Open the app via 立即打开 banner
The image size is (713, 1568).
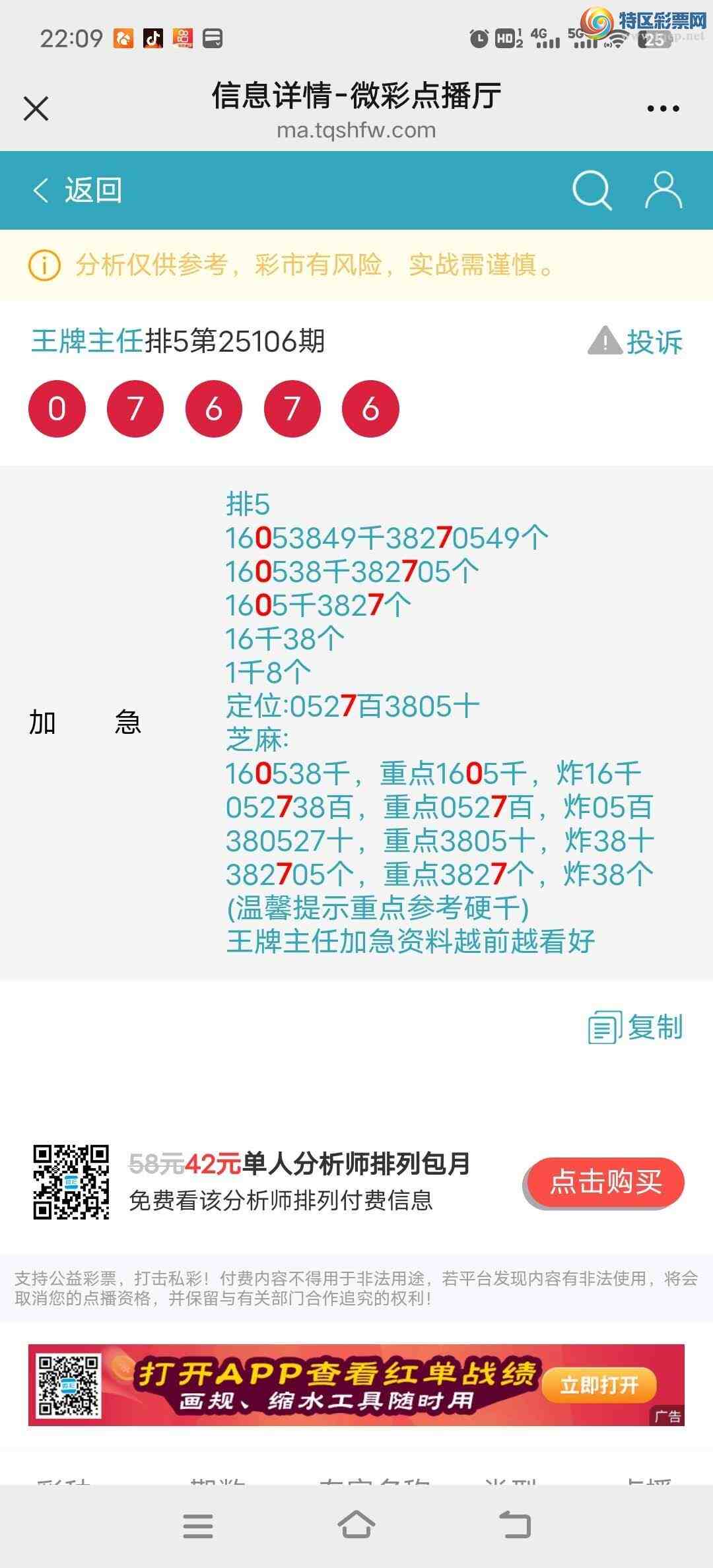pyautogui.click(x=599, y=1385)
